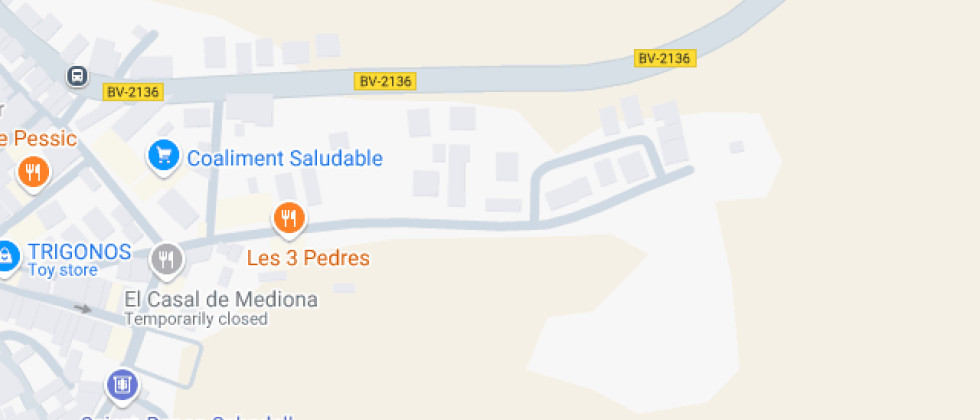Select the TRIGONOS toy store pin
Screen dimensions: 980x420
(x=6, y=256)
